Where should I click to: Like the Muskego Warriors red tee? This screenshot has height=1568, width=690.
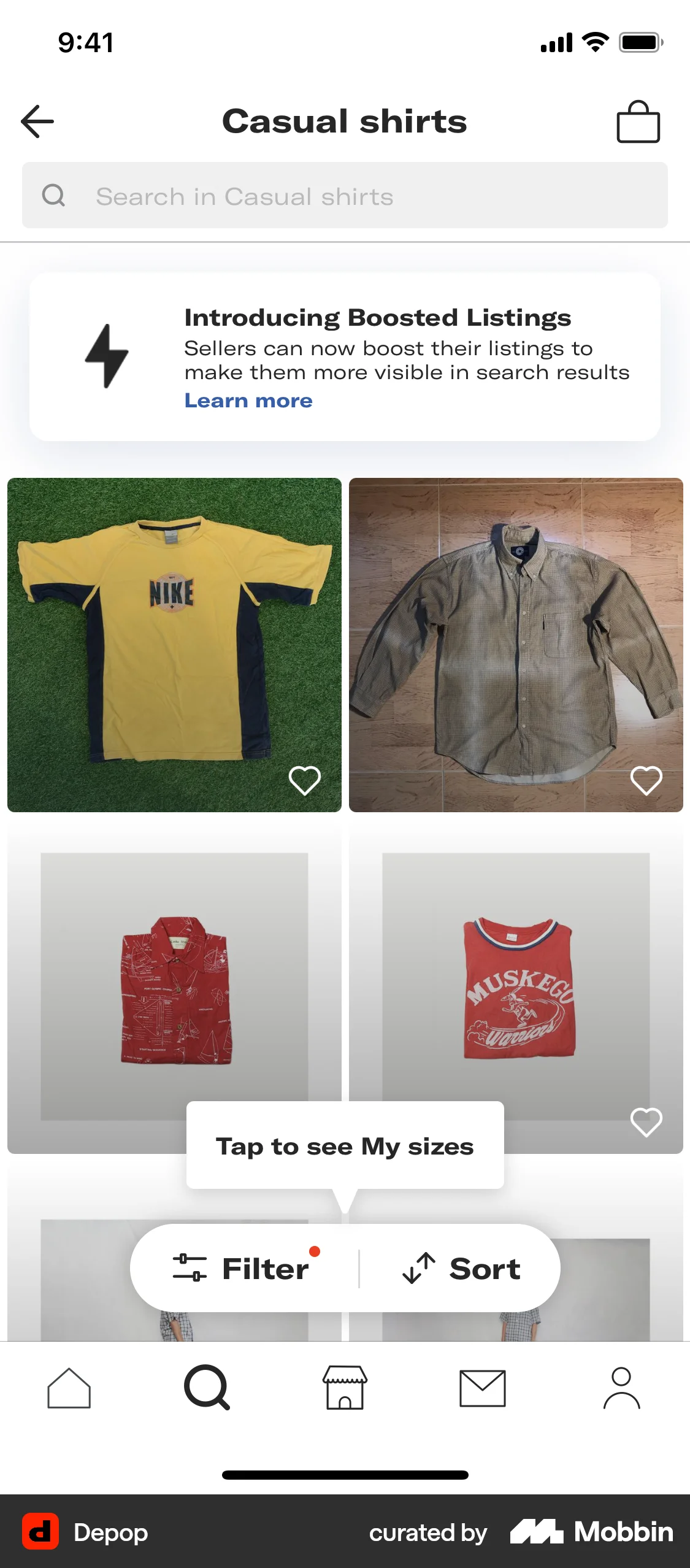647,1123
